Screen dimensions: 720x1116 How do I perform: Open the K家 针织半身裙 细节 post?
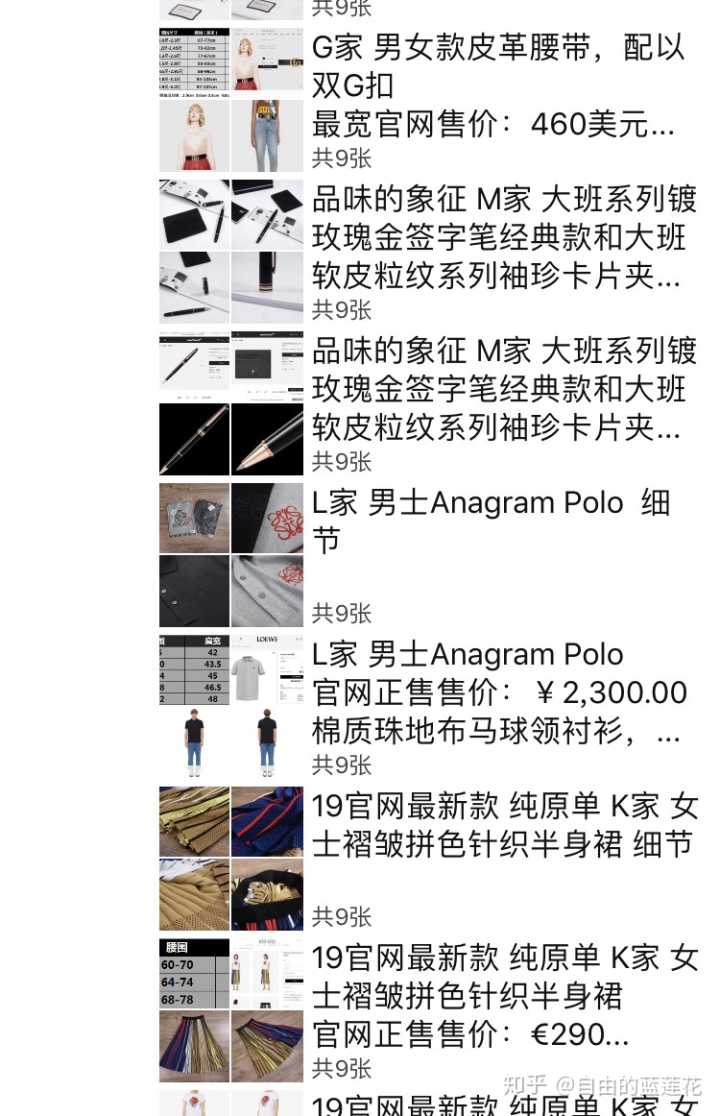tap(504, 826)
